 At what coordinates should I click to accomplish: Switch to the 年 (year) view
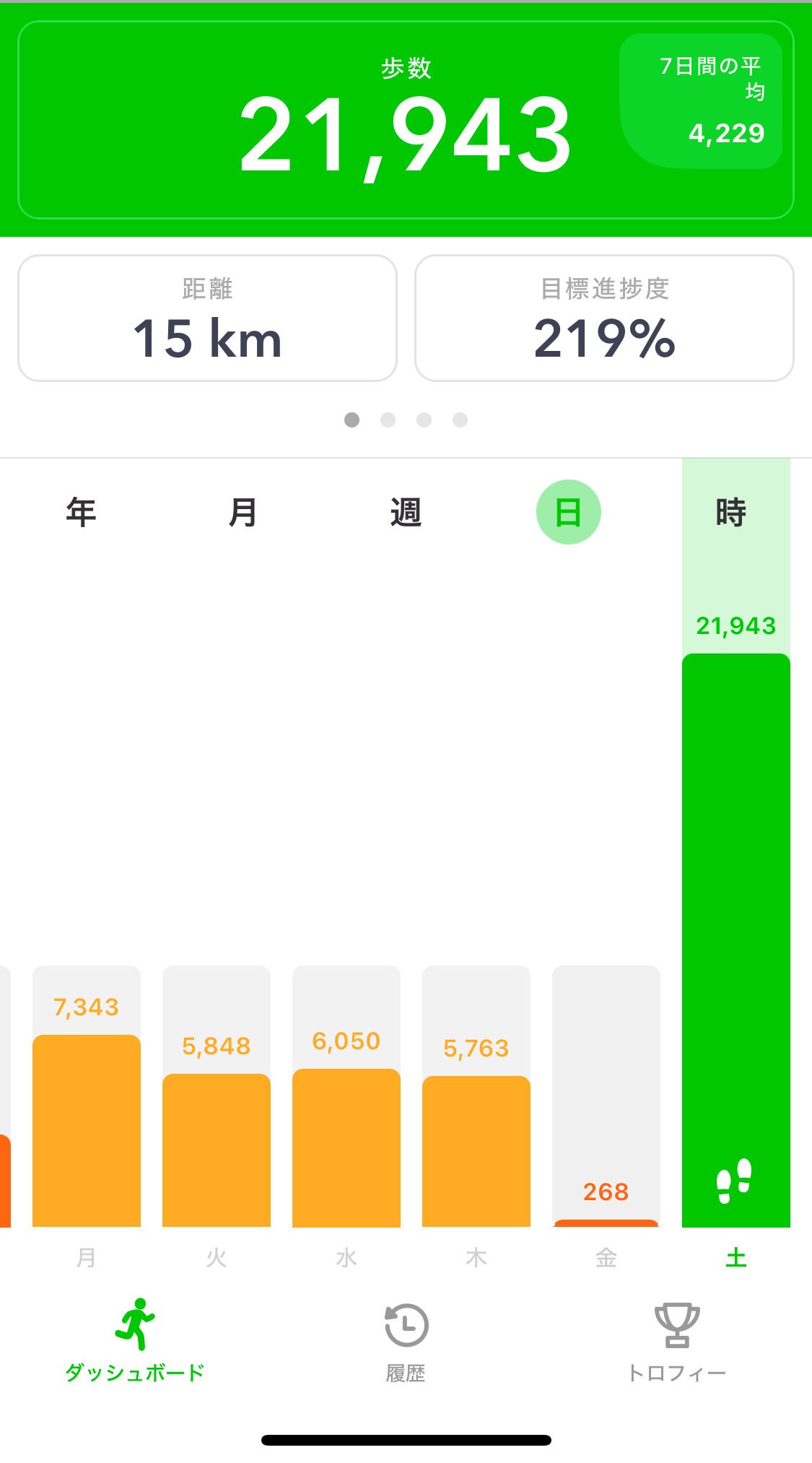(x=81, y=512)
